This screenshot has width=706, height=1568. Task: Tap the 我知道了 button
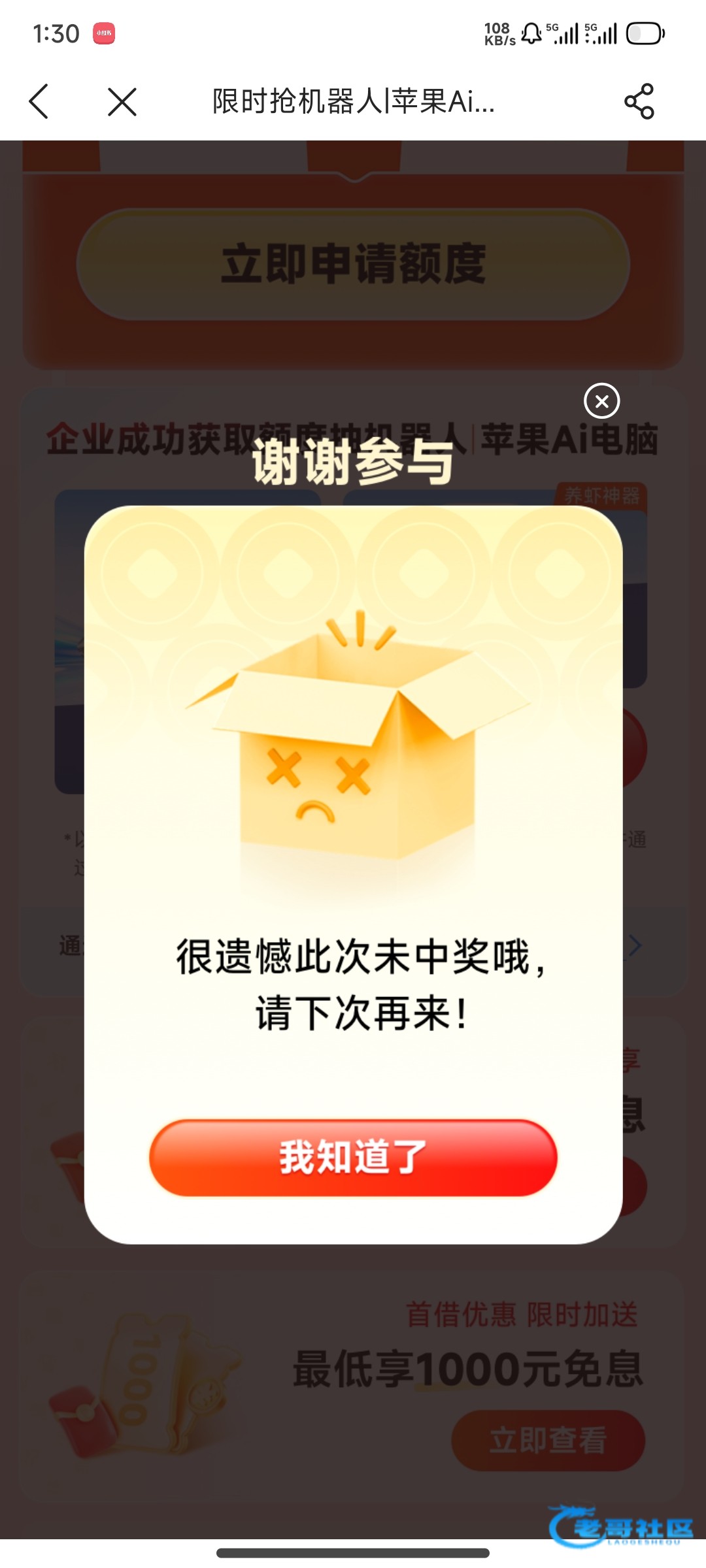[x=353, y=1157]
